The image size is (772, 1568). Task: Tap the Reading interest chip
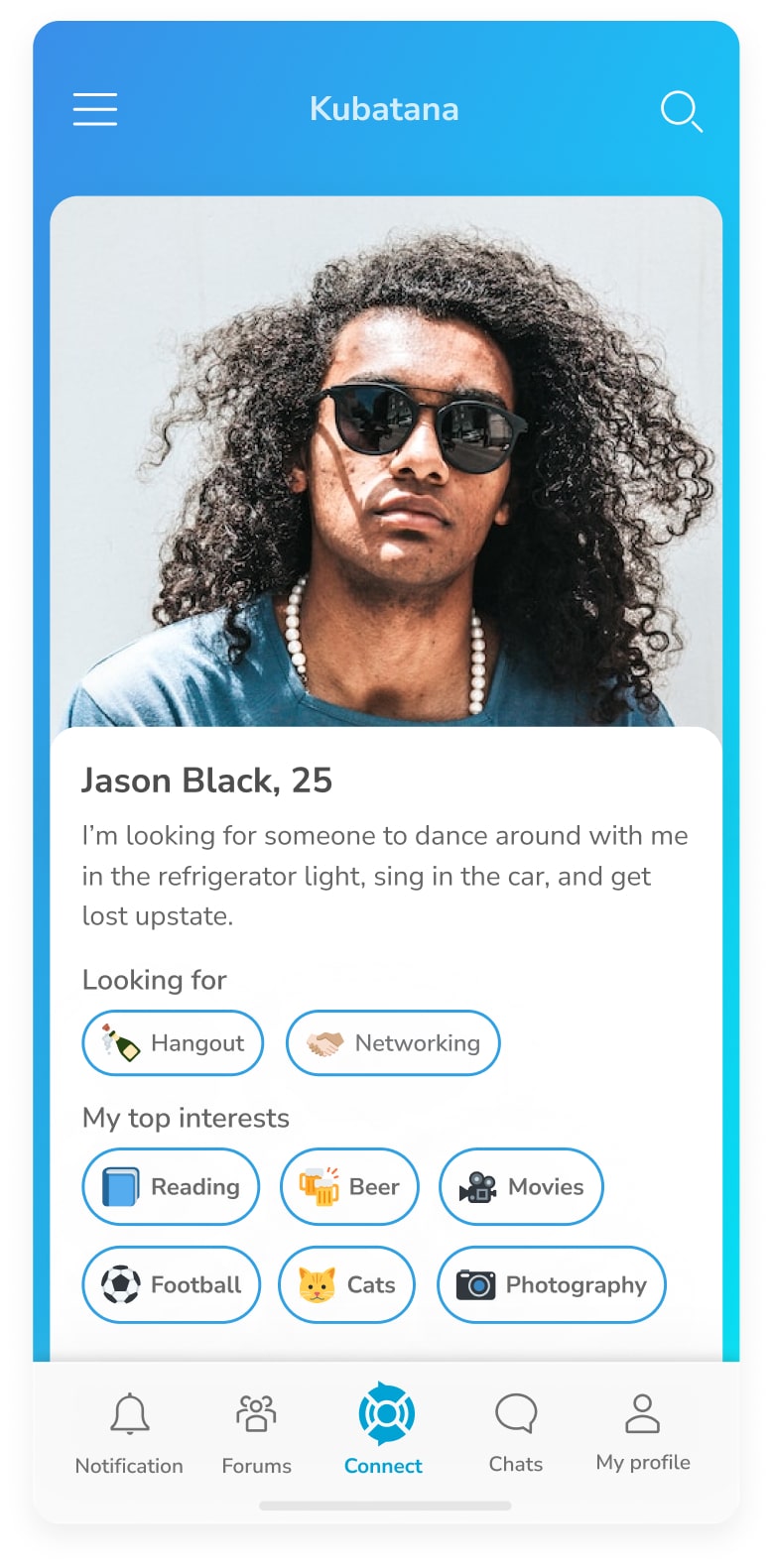tap(171, 1186)
